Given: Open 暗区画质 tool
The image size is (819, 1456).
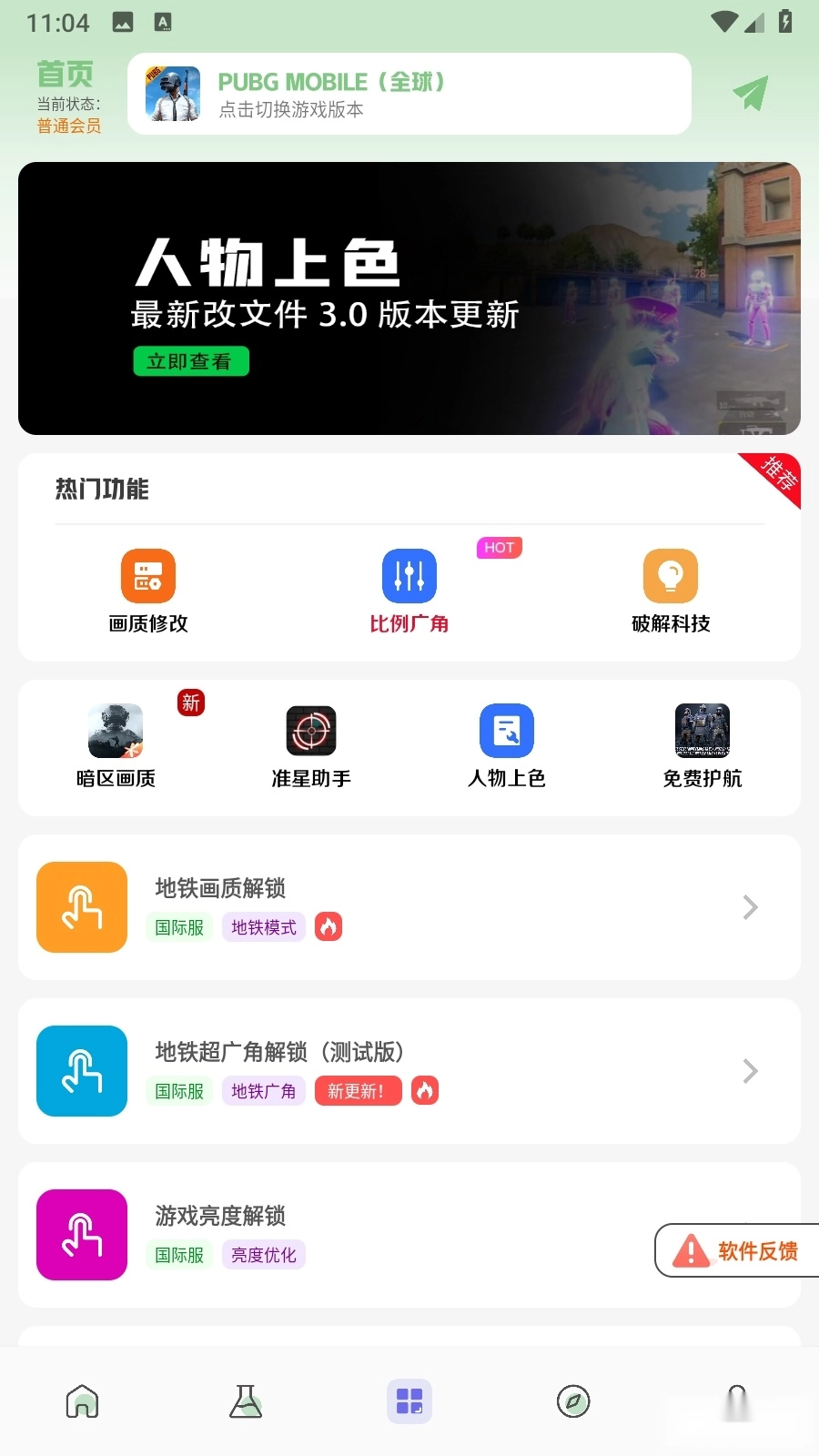Looking at the screenshot, I should click(116, 745).
